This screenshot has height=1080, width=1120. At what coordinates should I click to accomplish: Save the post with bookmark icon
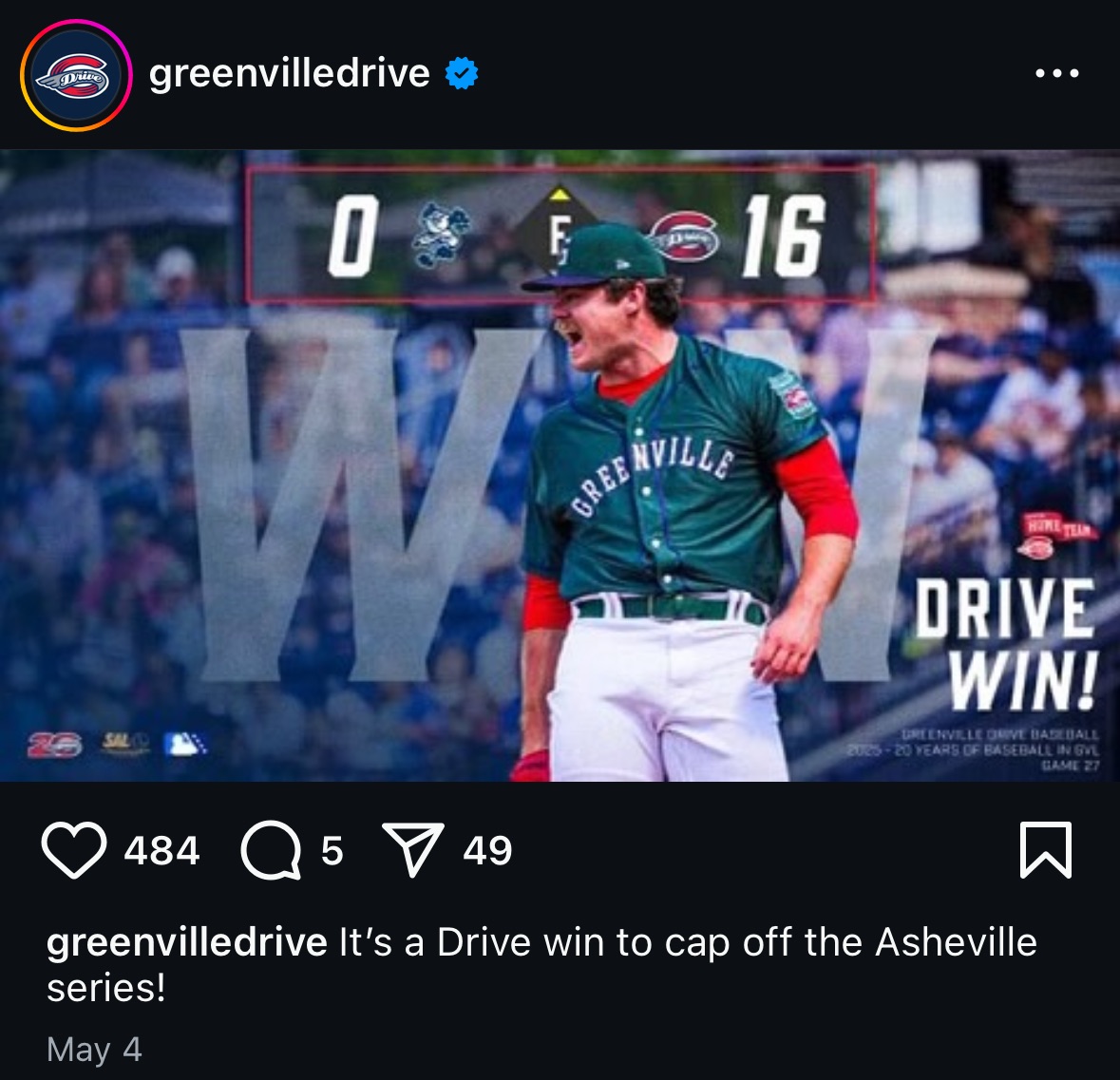[1045, 849]
